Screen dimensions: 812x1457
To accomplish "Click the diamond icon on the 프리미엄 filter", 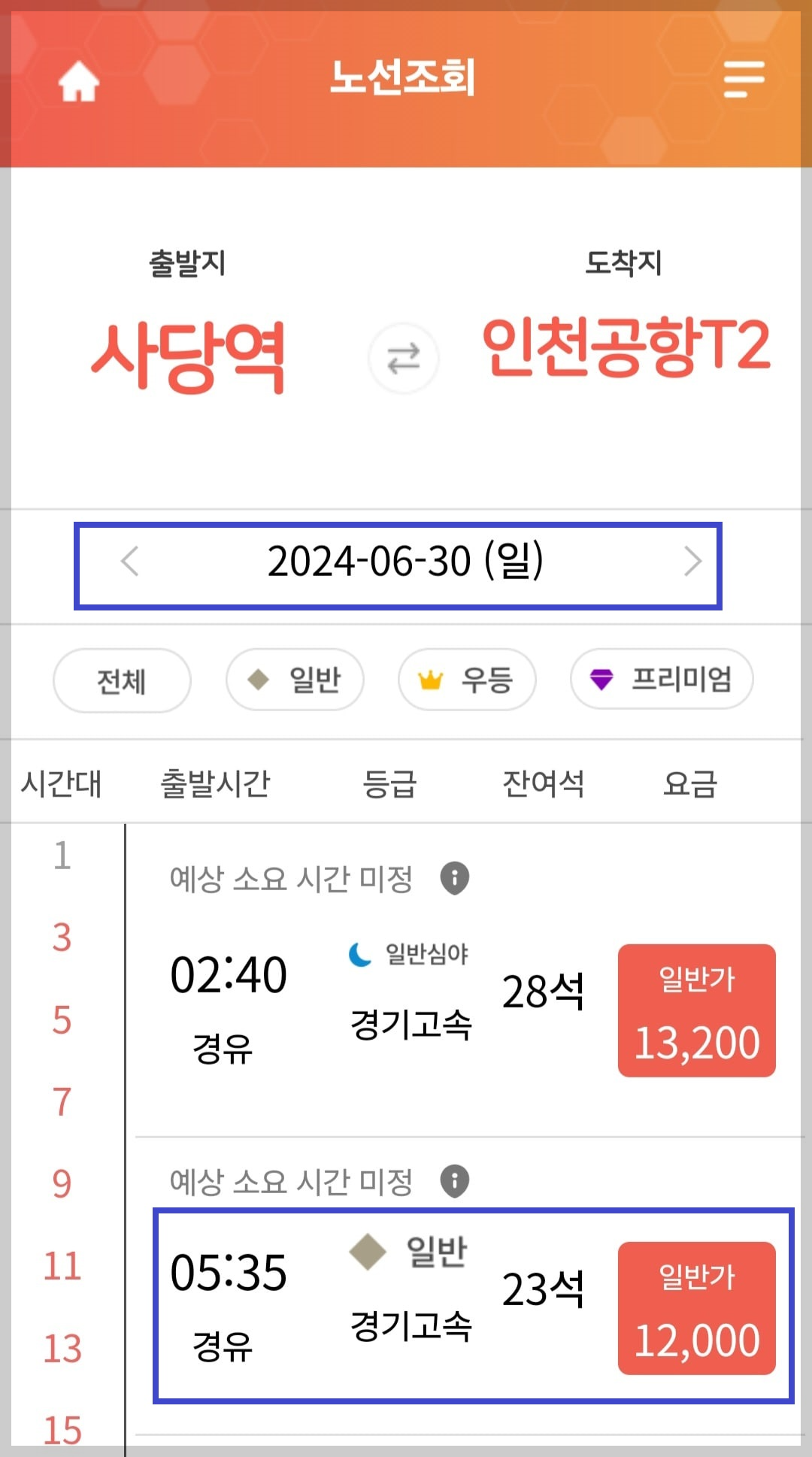I will pos(601,679).
